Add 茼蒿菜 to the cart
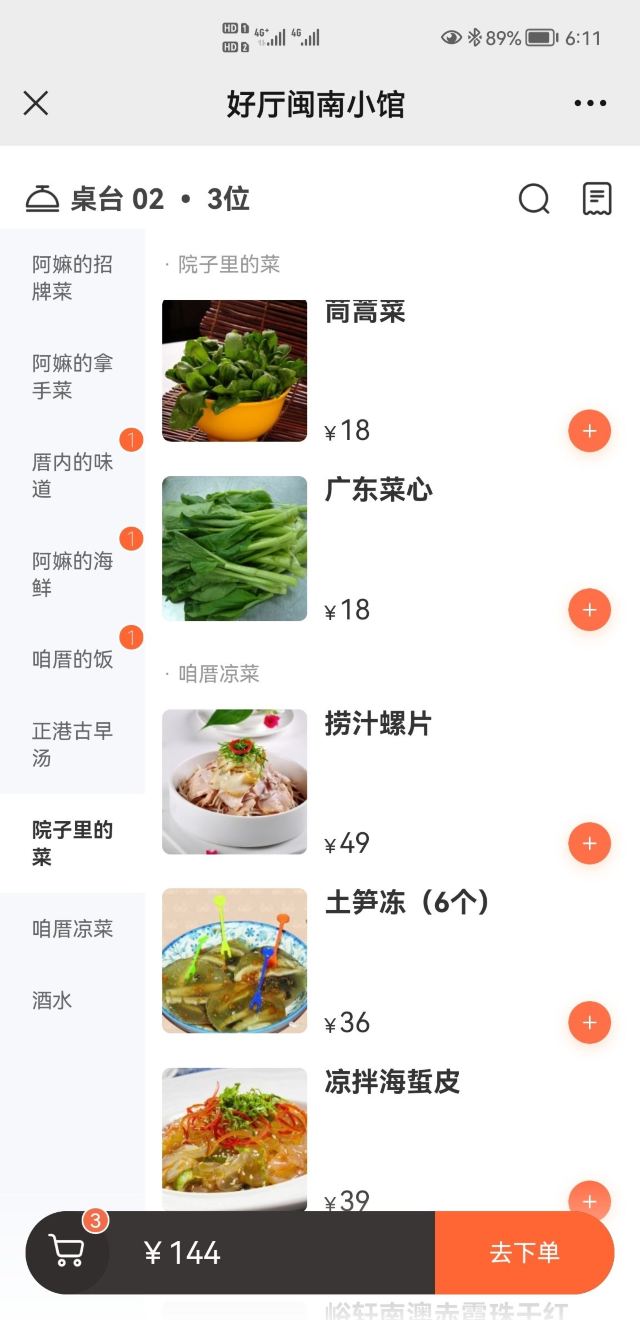 (589, 431)
